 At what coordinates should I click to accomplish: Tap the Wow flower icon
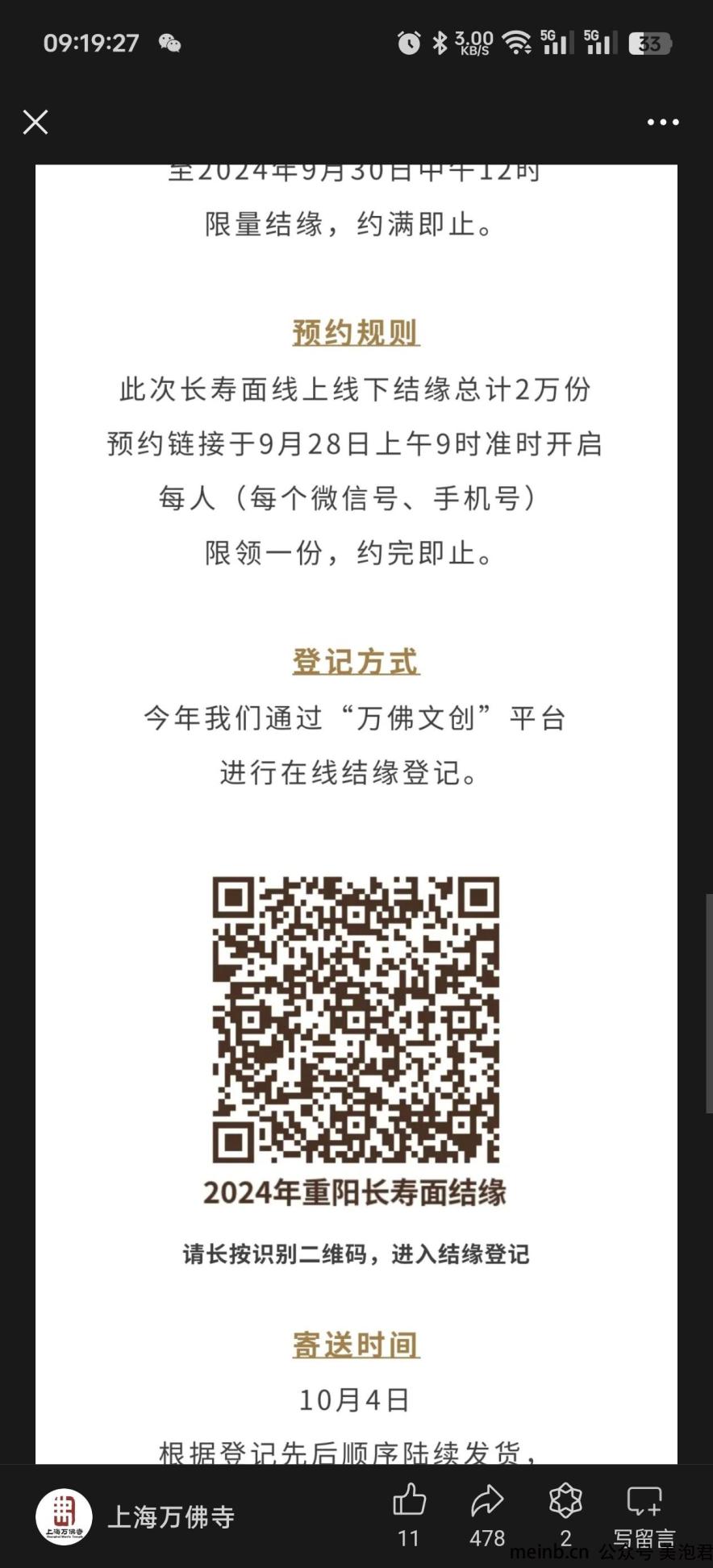[565, 1502]
